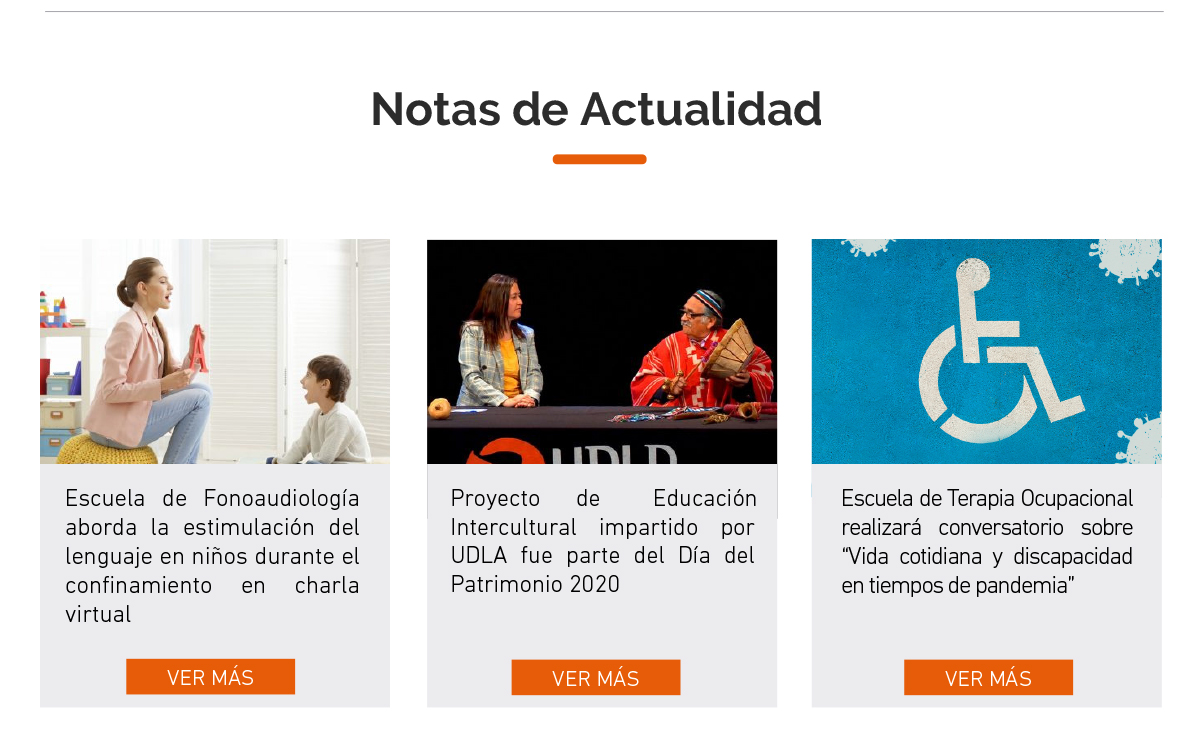
Task: Open the Educación Intercultural project image
Action: tap(601, 351)
